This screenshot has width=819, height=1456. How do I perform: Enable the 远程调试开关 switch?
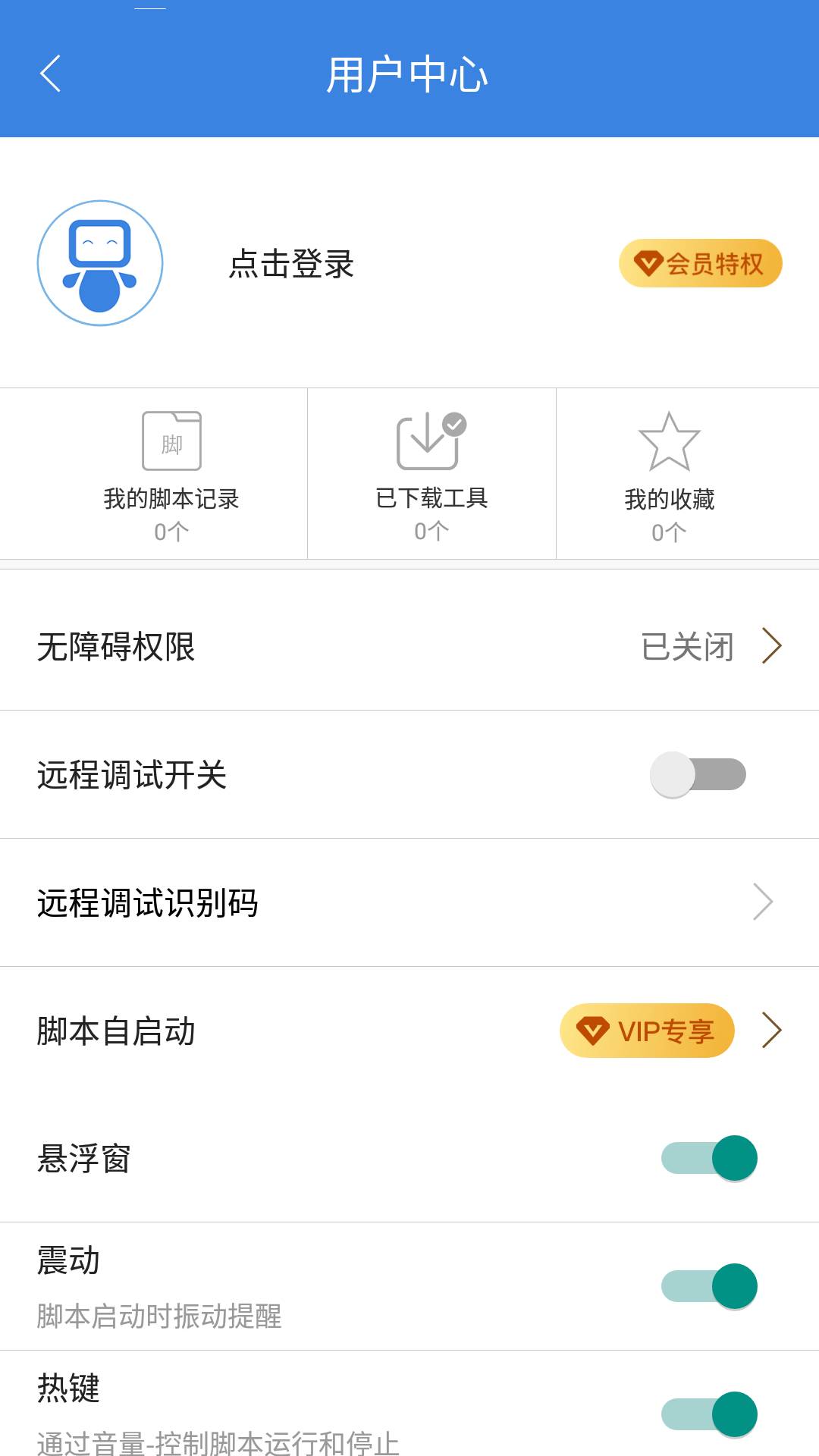pos(699,774)
